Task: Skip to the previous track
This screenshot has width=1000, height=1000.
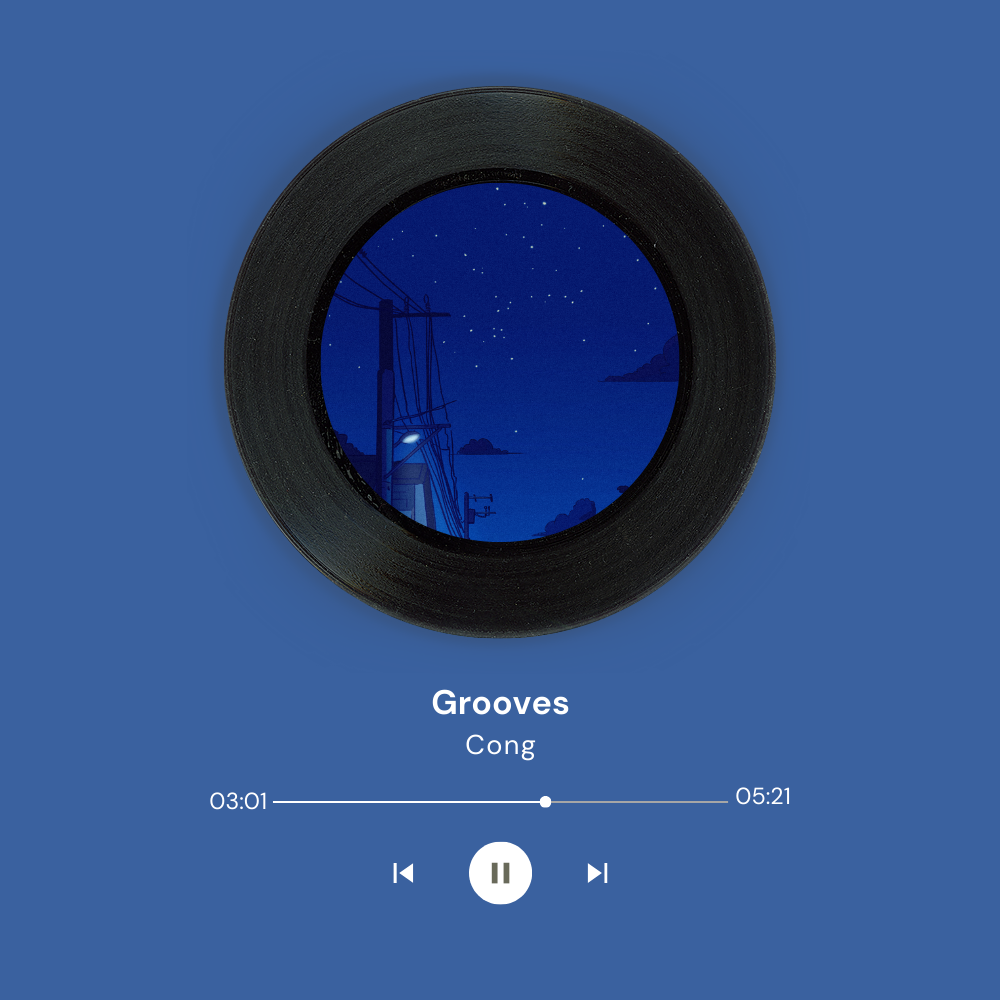Action: (x=403, y=873)
